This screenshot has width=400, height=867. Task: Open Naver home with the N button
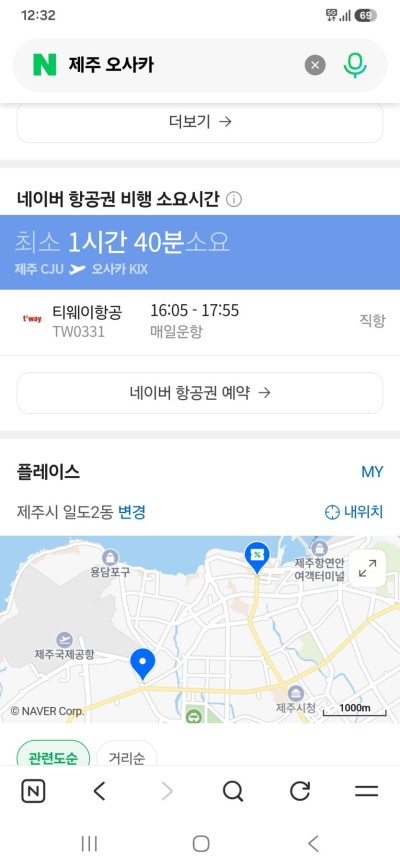[33, 792]
